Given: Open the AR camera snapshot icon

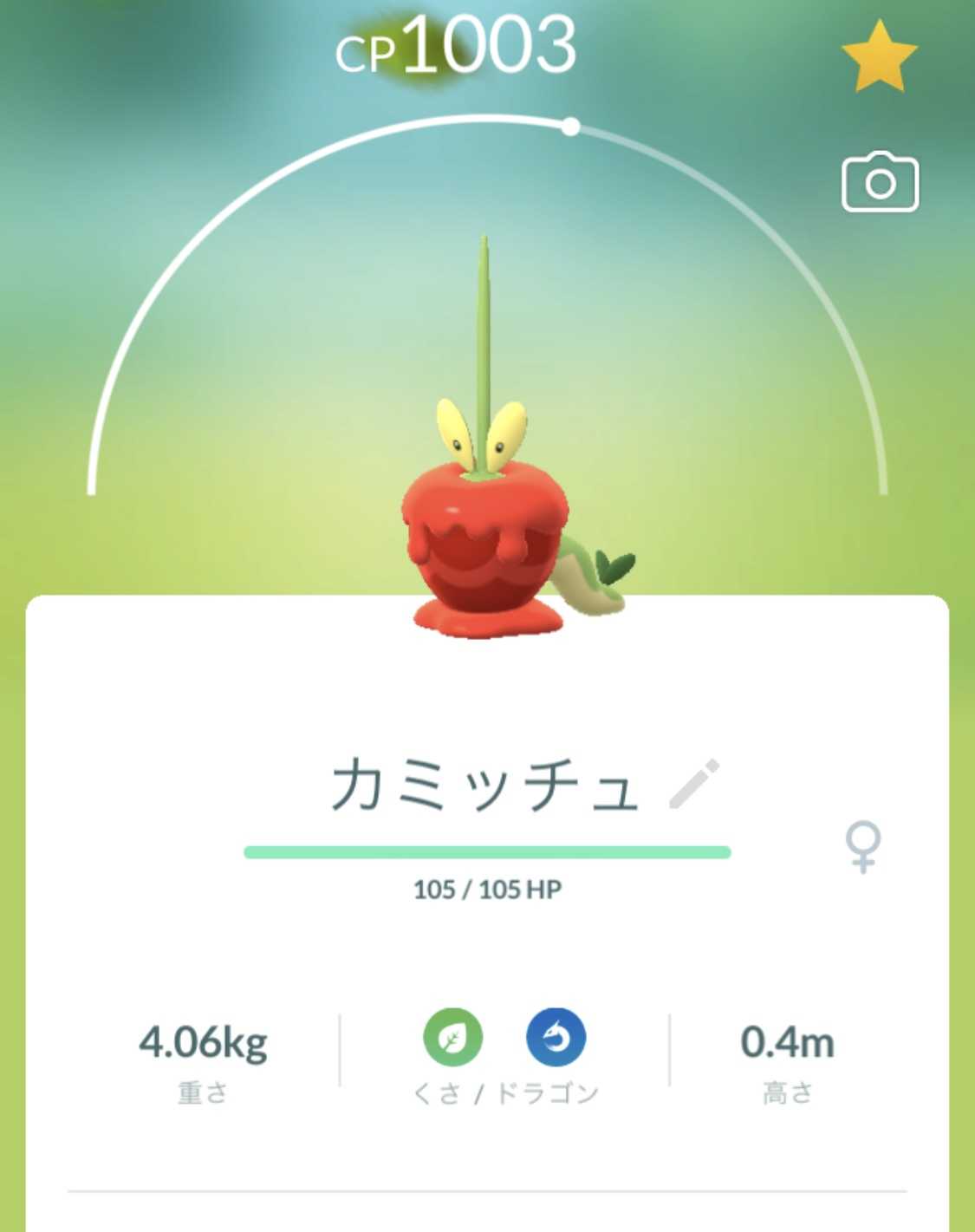Looking at the screenshot, I should [880, 183].
